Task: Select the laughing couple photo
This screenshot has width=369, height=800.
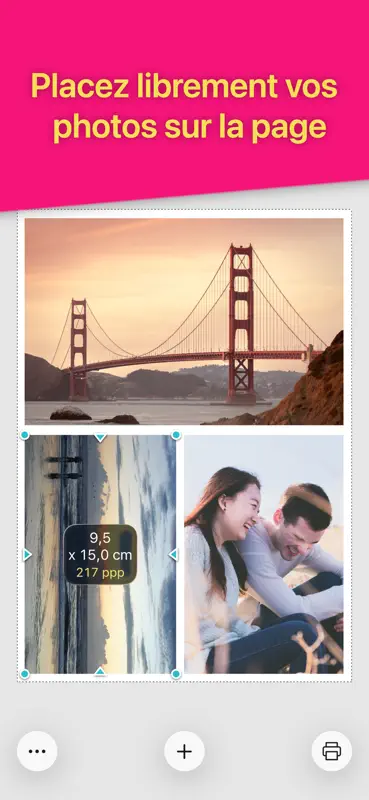Action: tap(264, 554)
